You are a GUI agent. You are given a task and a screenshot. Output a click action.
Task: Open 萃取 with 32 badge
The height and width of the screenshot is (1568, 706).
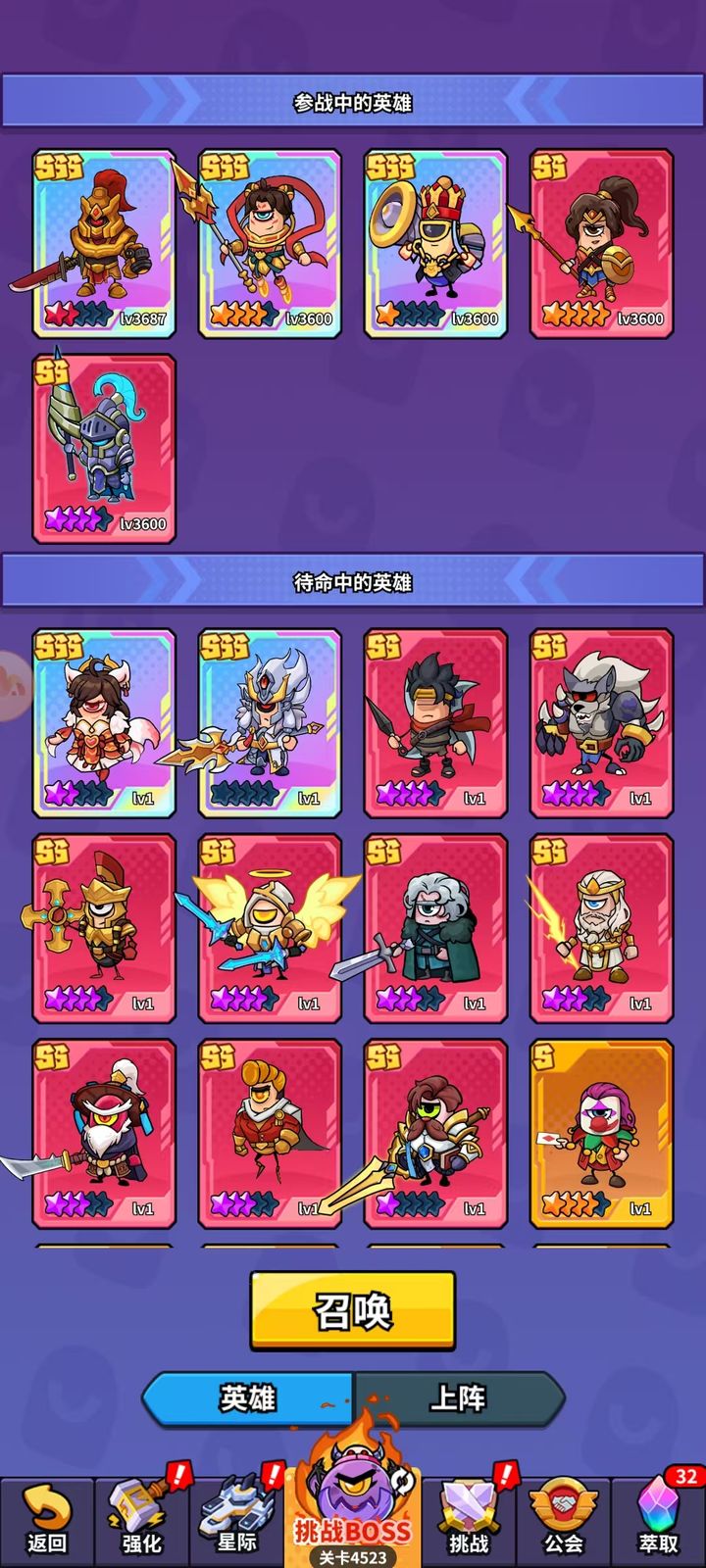click(x=658, y=1522)
